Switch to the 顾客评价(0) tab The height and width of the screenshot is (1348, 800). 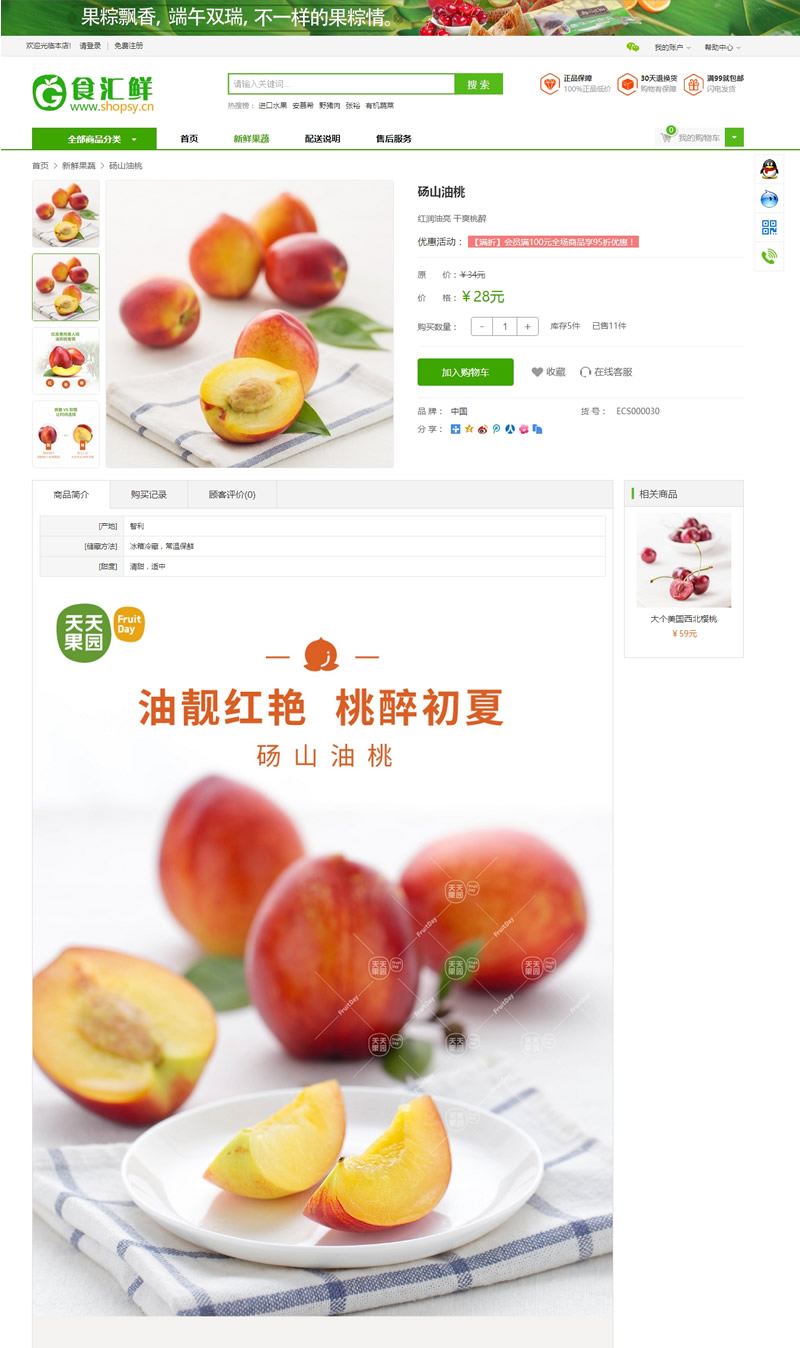232,494
